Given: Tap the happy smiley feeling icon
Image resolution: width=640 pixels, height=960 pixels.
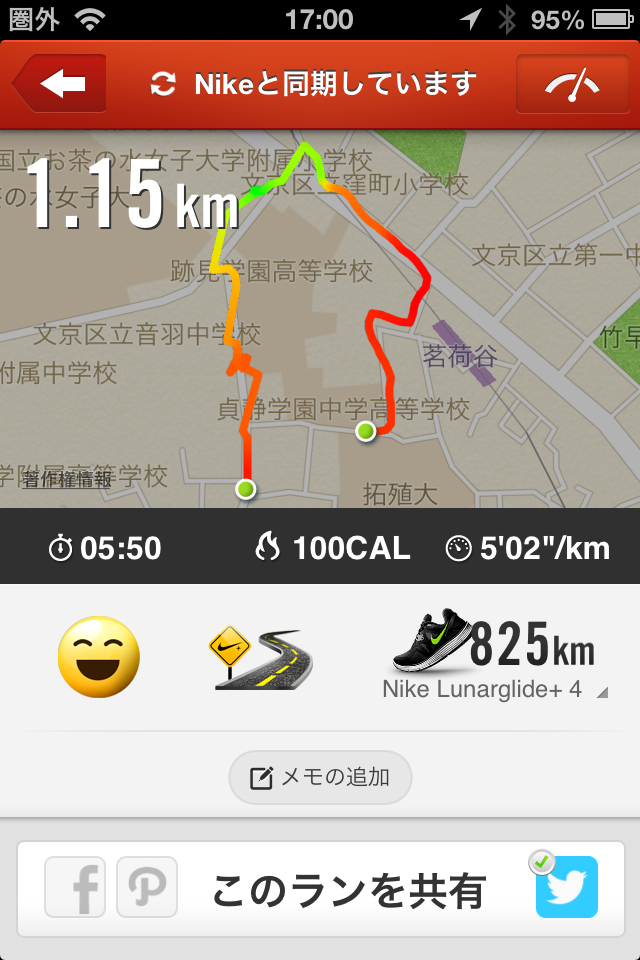Looking at the screenshot, I should (98, 657).
